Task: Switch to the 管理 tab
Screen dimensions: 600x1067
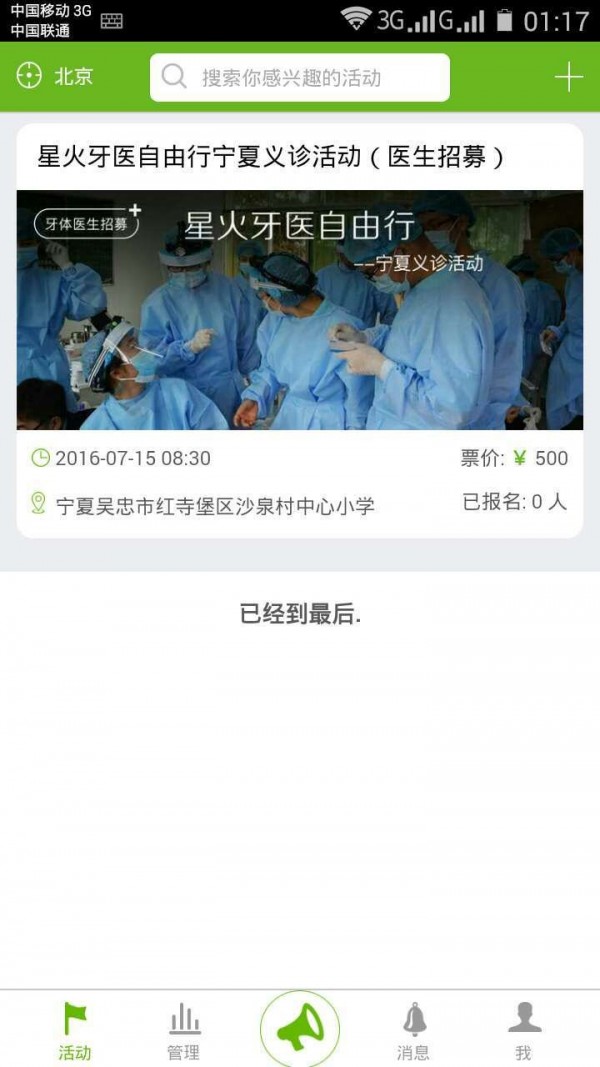Action: [x=184, y=1030]
